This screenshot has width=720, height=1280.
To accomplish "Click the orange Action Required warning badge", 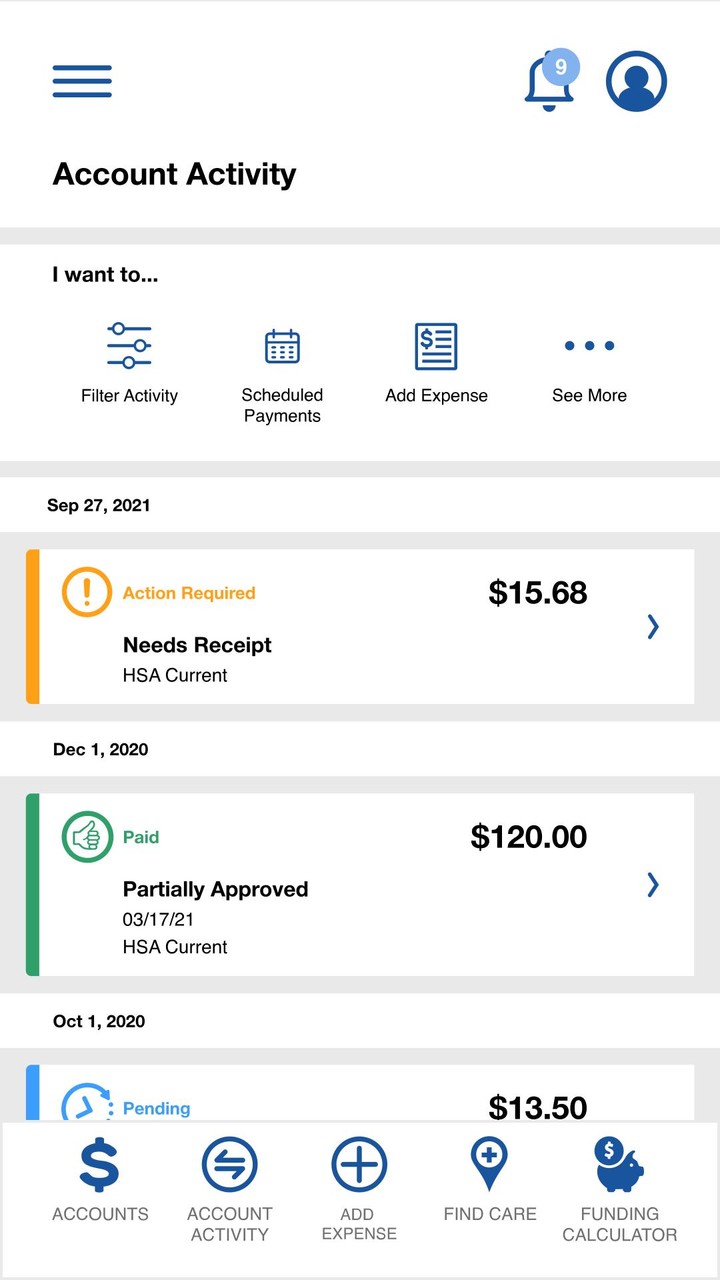I will [87, 592].
